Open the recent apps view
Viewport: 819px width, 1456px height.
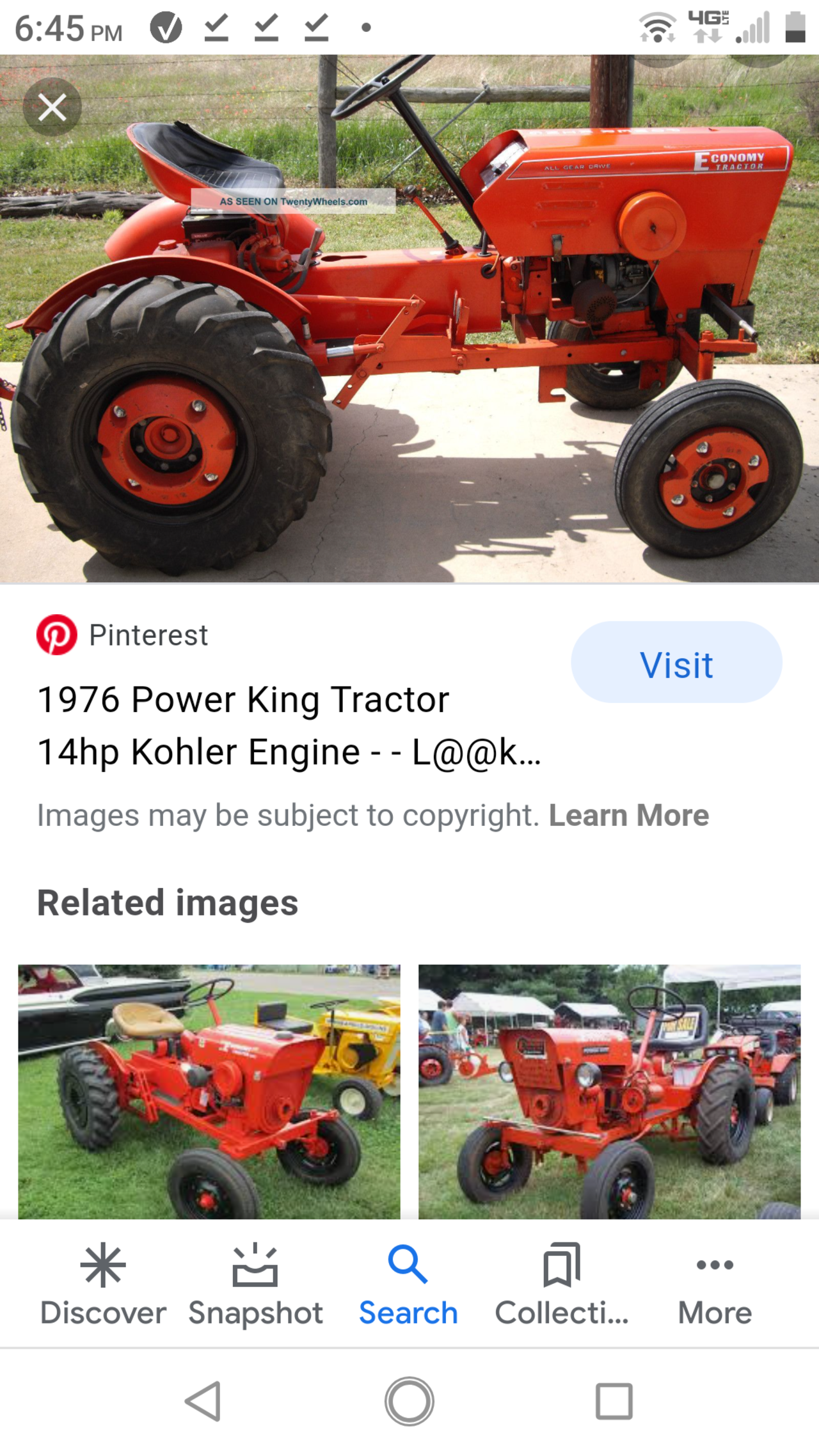point(614,1401)
